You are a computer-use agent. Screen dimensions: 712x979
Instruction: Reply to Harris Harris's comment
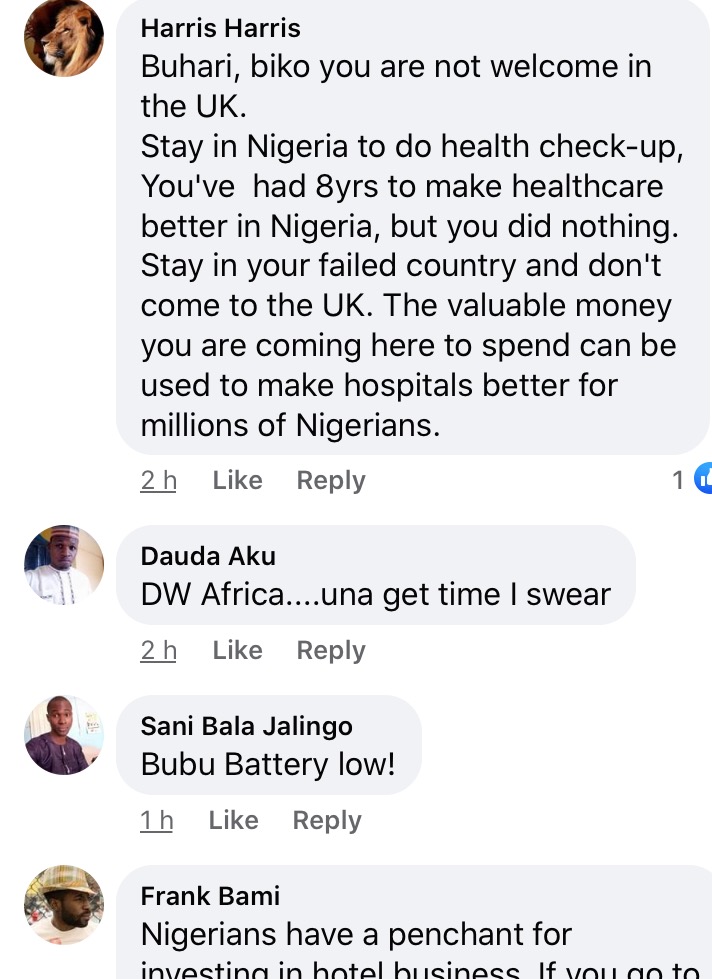coord(331,480)
